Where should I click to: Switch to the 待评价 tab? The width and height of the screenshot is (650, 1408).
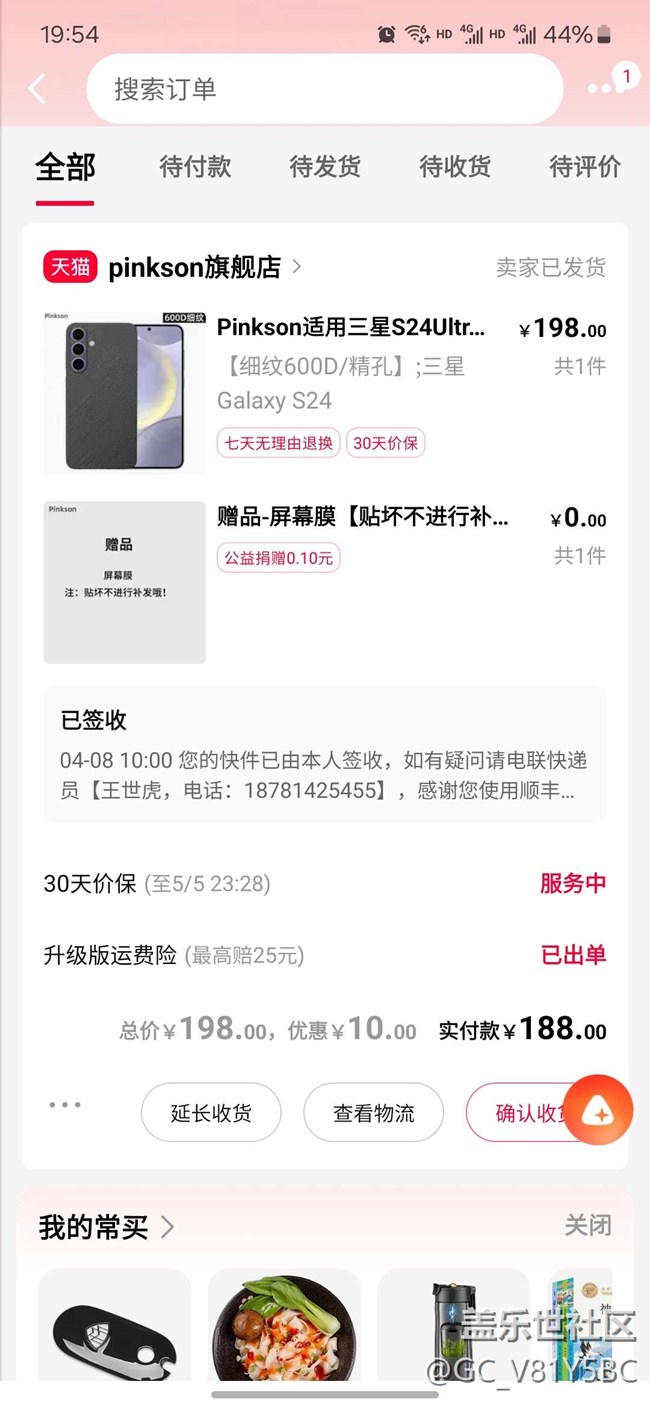pyautogui.click(x=585, y=167)
